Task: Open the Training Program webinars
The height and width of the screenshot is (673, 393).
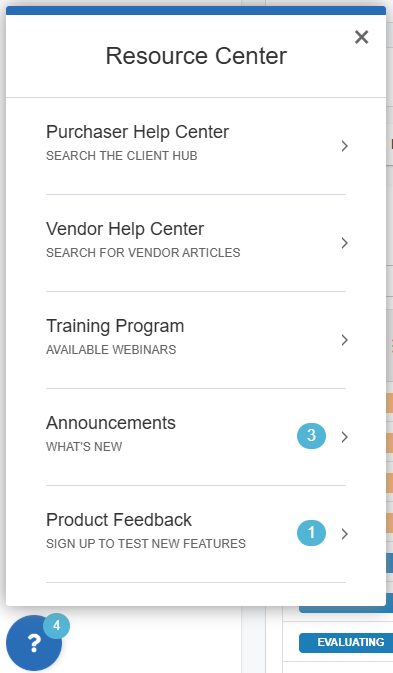Action: [196, 340]
